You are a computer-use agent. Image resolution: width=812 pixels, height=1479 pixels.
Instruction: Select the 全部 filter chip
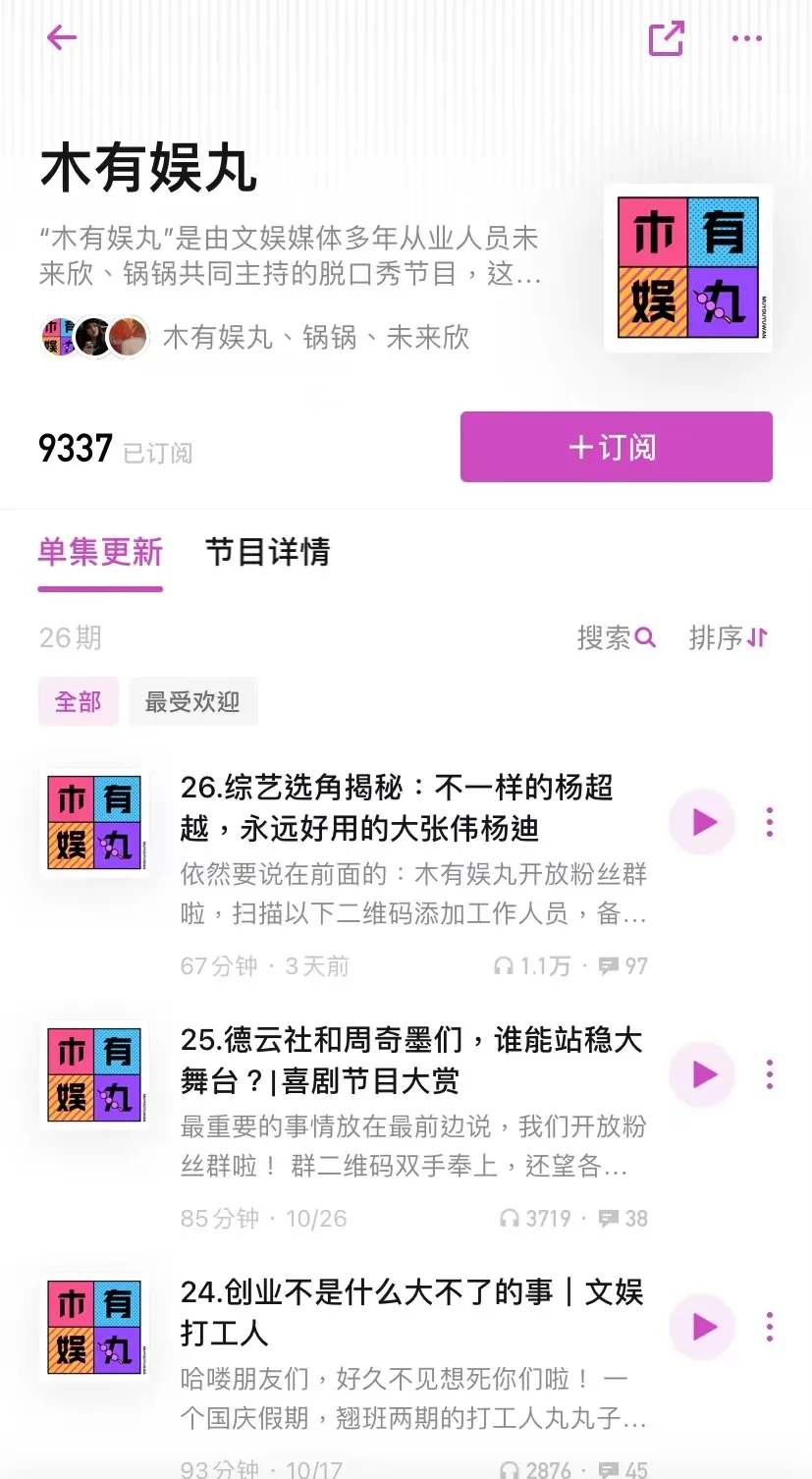tap(78, 701)
